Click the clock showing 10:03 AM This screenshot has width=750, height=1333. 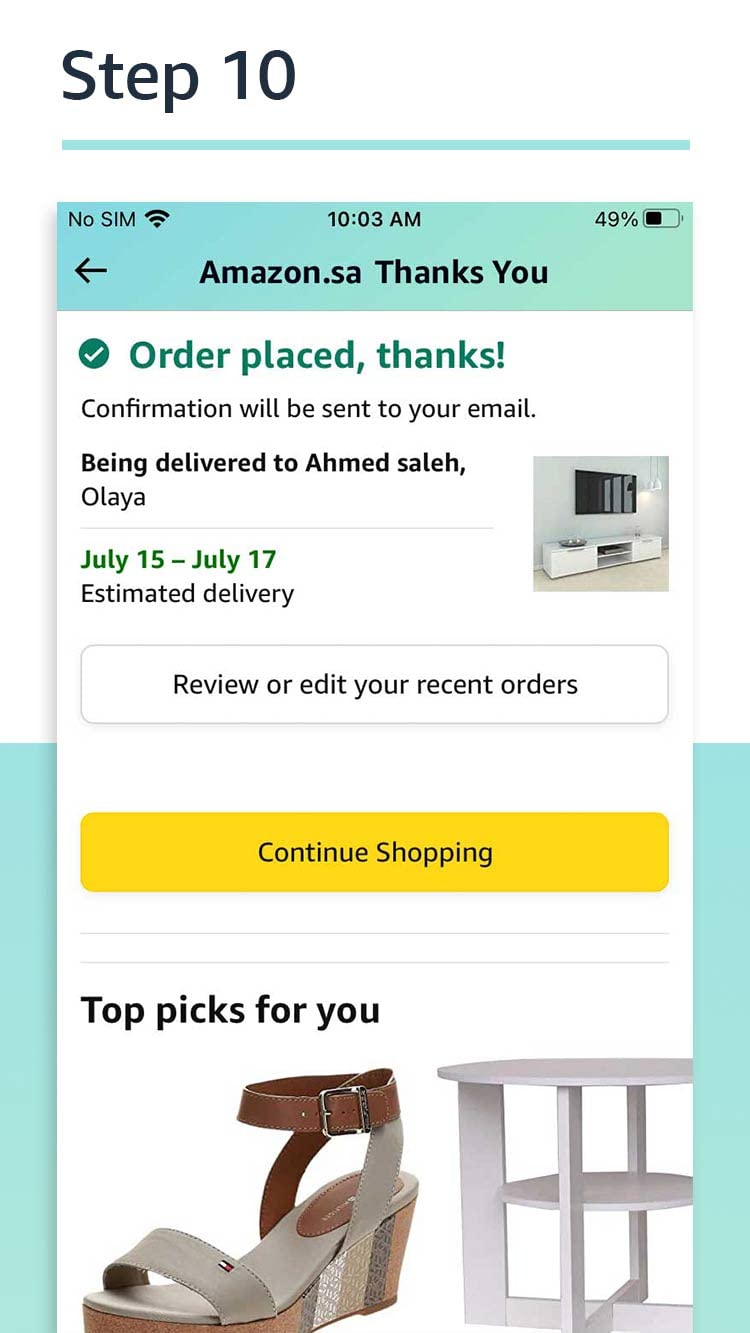click(374, 219)
